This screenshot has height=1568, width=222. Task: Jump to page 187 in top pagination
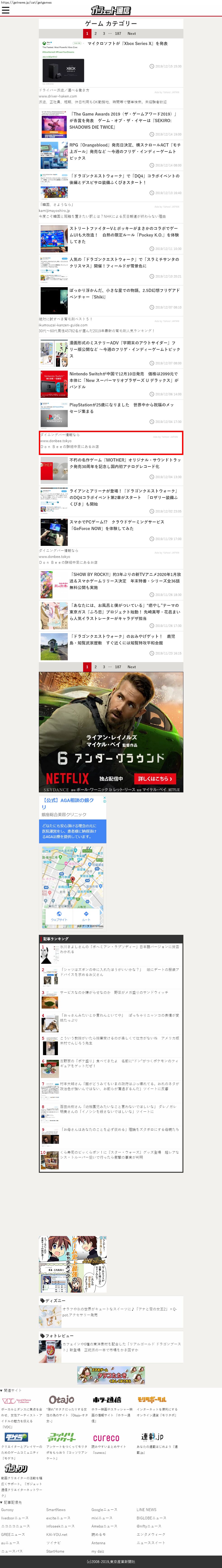(118, 33)
